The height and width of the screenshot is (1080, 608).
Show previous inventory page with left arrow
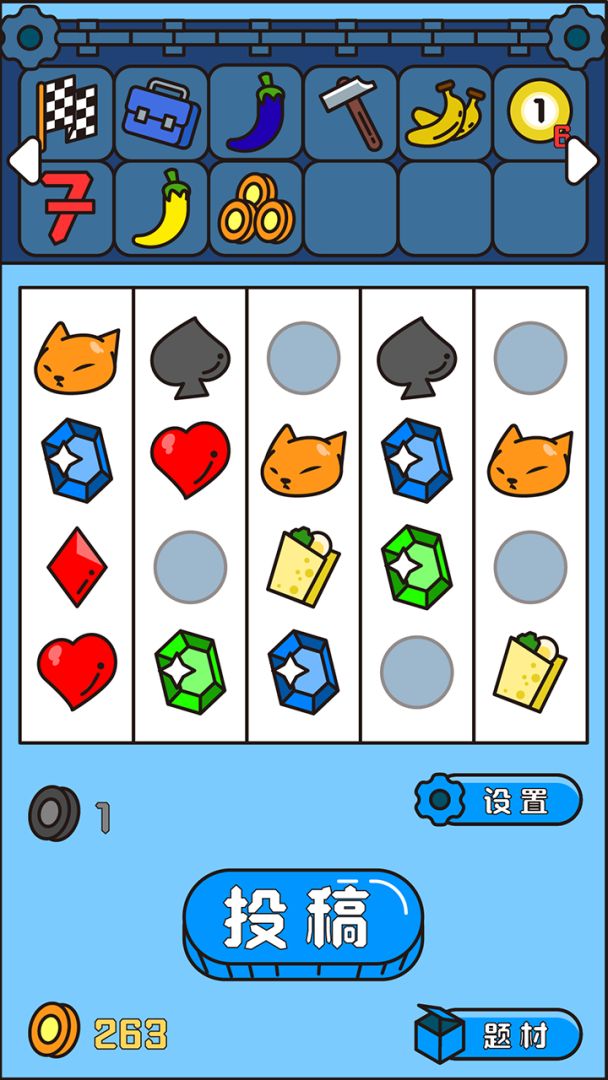22,160
